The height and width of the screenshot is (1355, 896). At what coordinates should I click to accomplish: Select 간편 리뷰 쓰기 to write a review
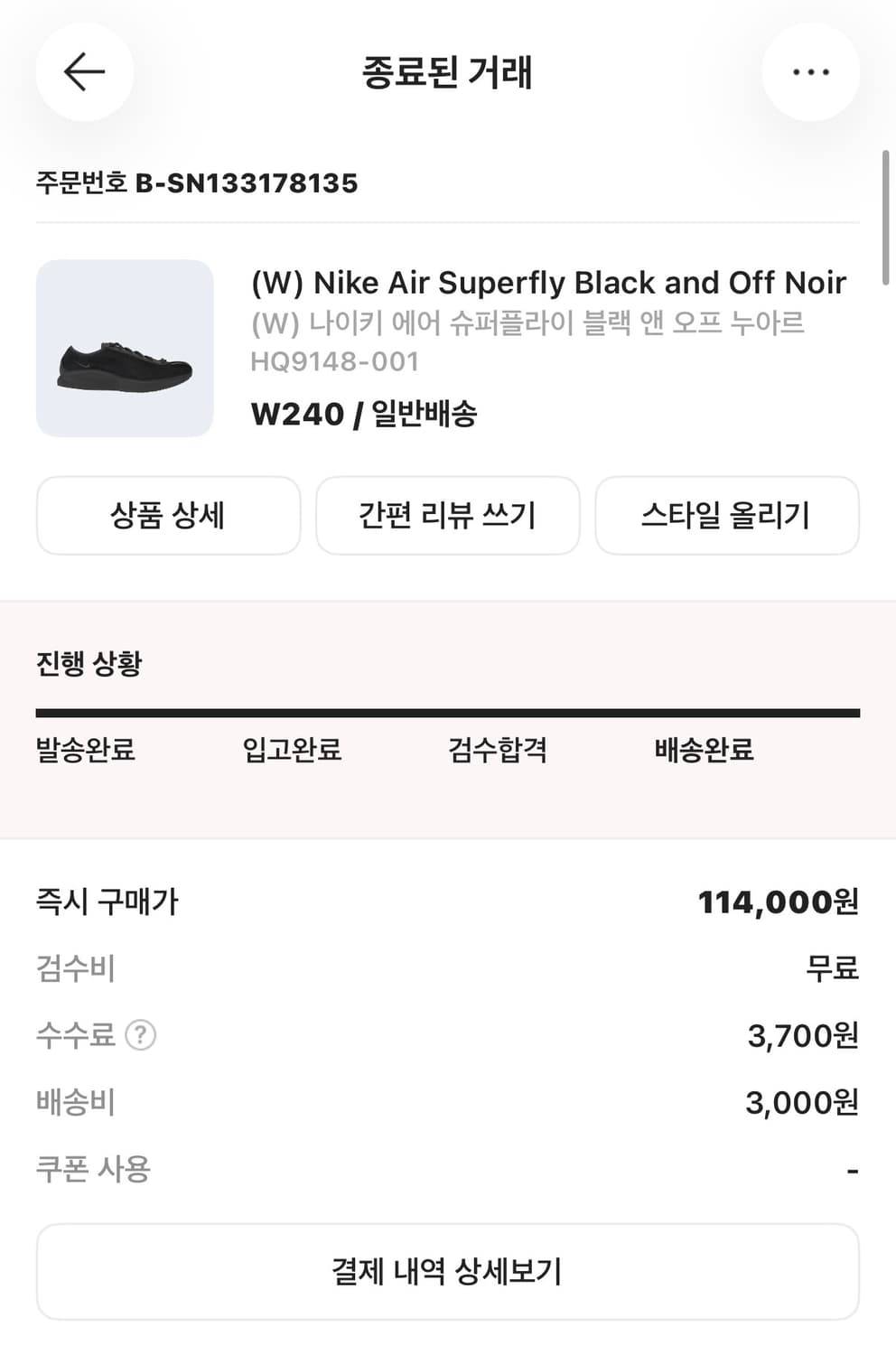point(447,515)
